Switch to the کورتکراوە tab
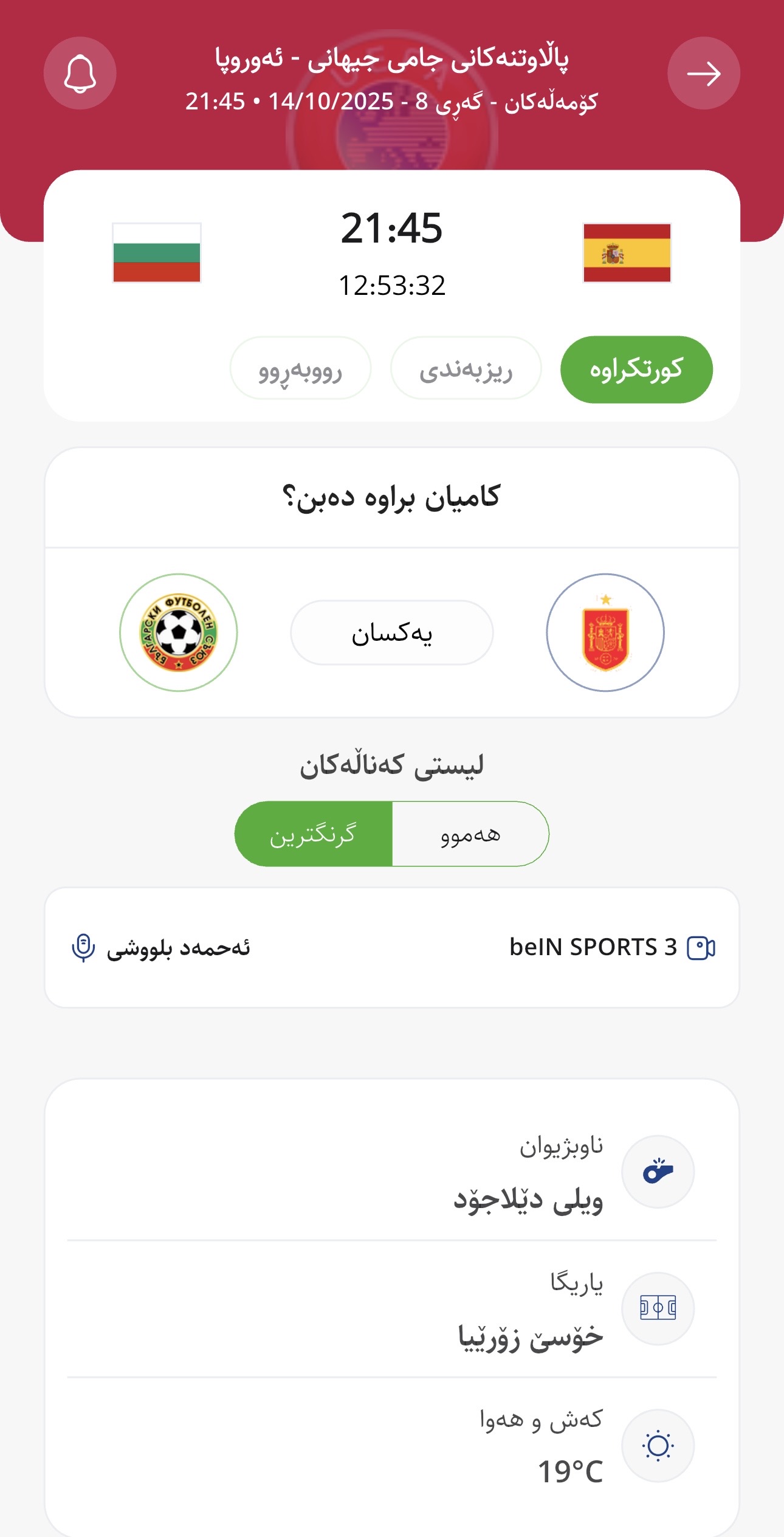The height and width of the screenshot is (1537, 784). point(636,370)
